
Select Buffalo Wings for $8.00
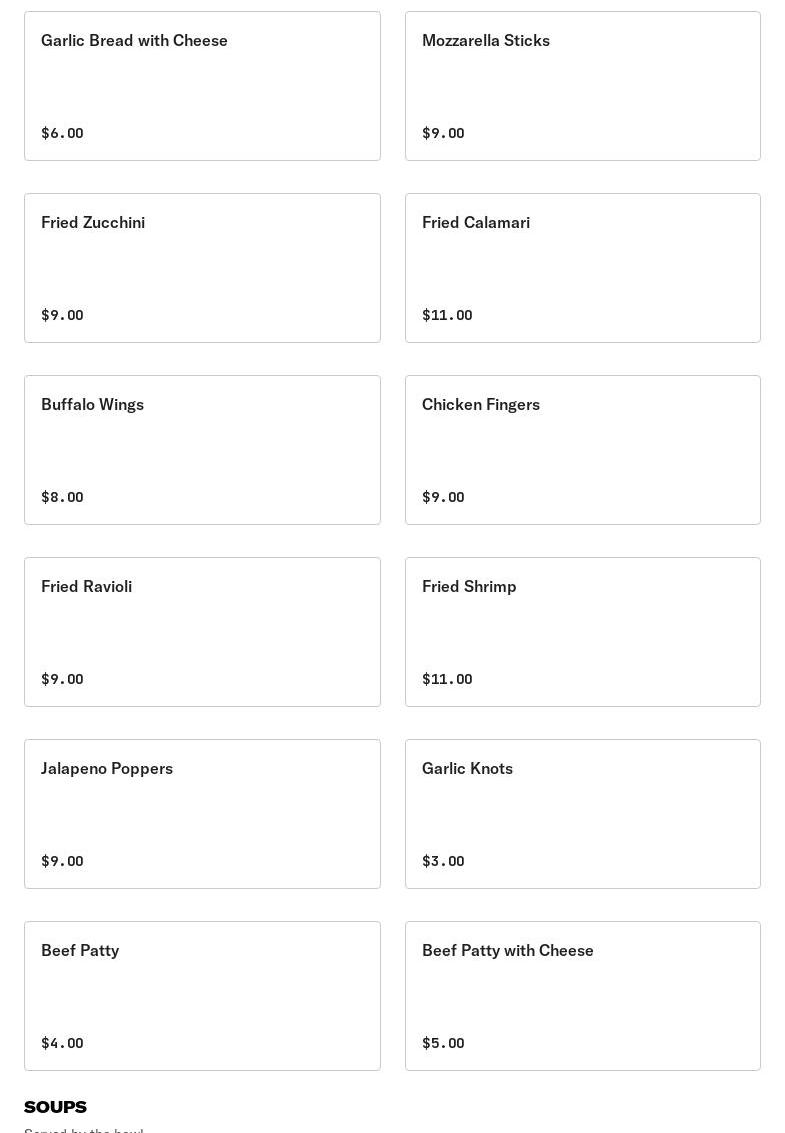tap(202, 450)
